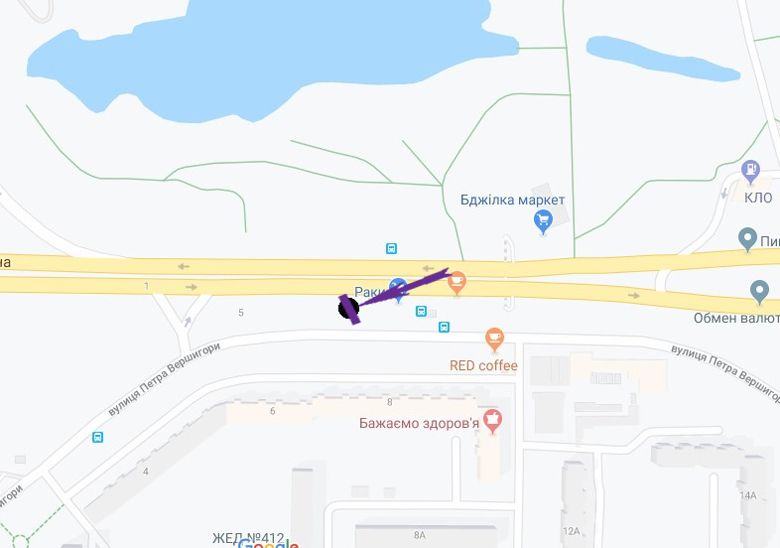Select the Обмен валют location pin

tap(760, 292)
